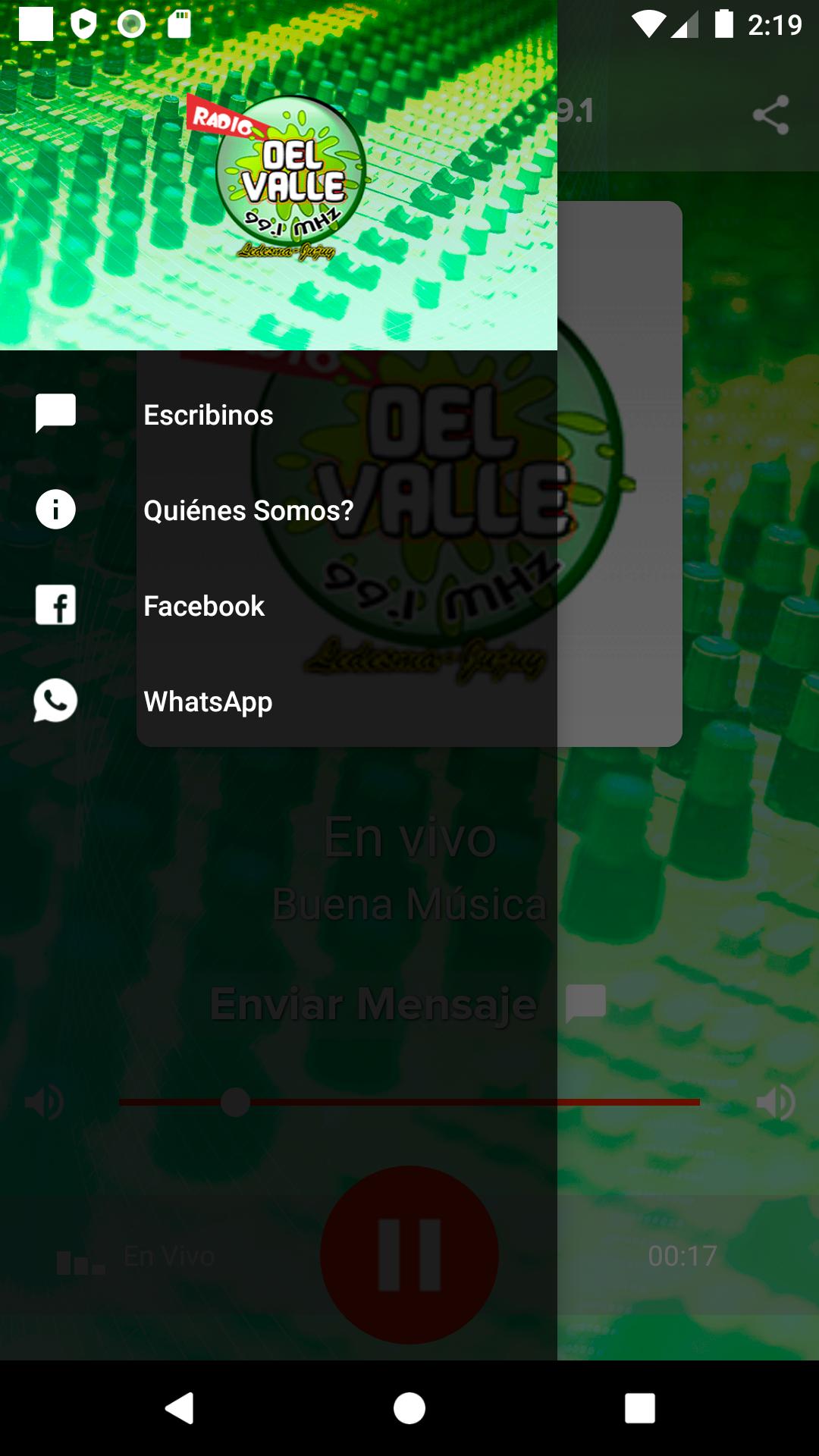The height and width of the screenshot is (1456, 819).
Task: Select WhatsApp from the drawer
Action: coord(278,701)
